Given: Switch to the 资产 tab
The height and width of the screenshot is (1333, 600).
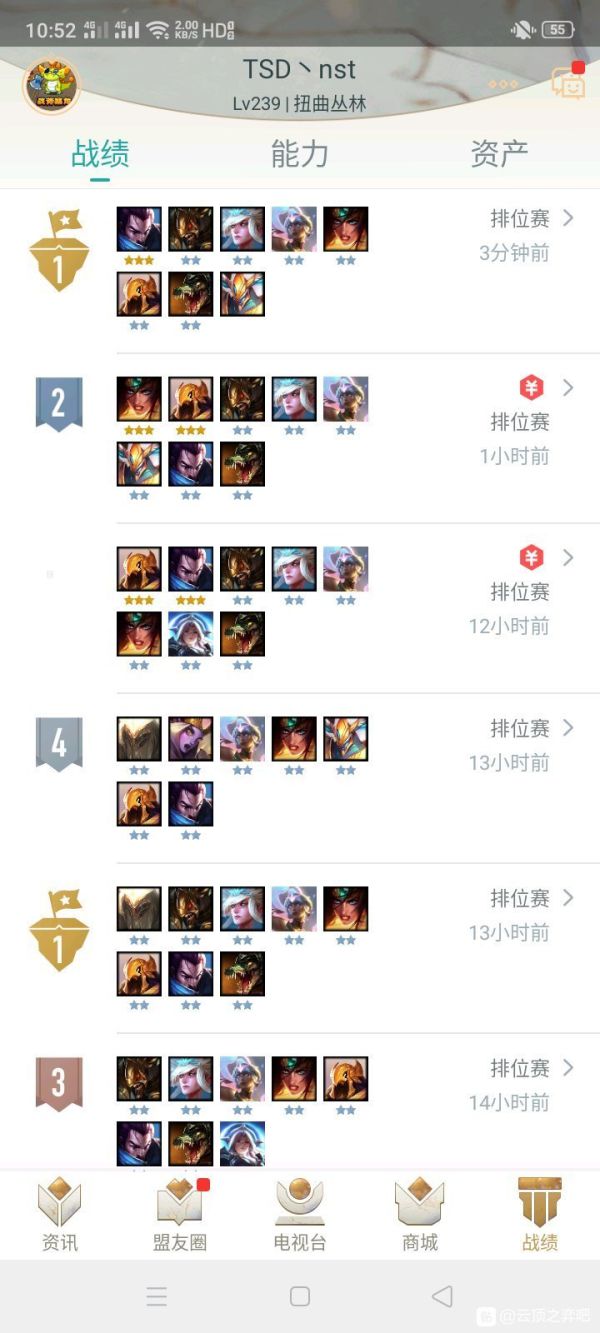Looking at the screenshot, I should pos(499,155).
